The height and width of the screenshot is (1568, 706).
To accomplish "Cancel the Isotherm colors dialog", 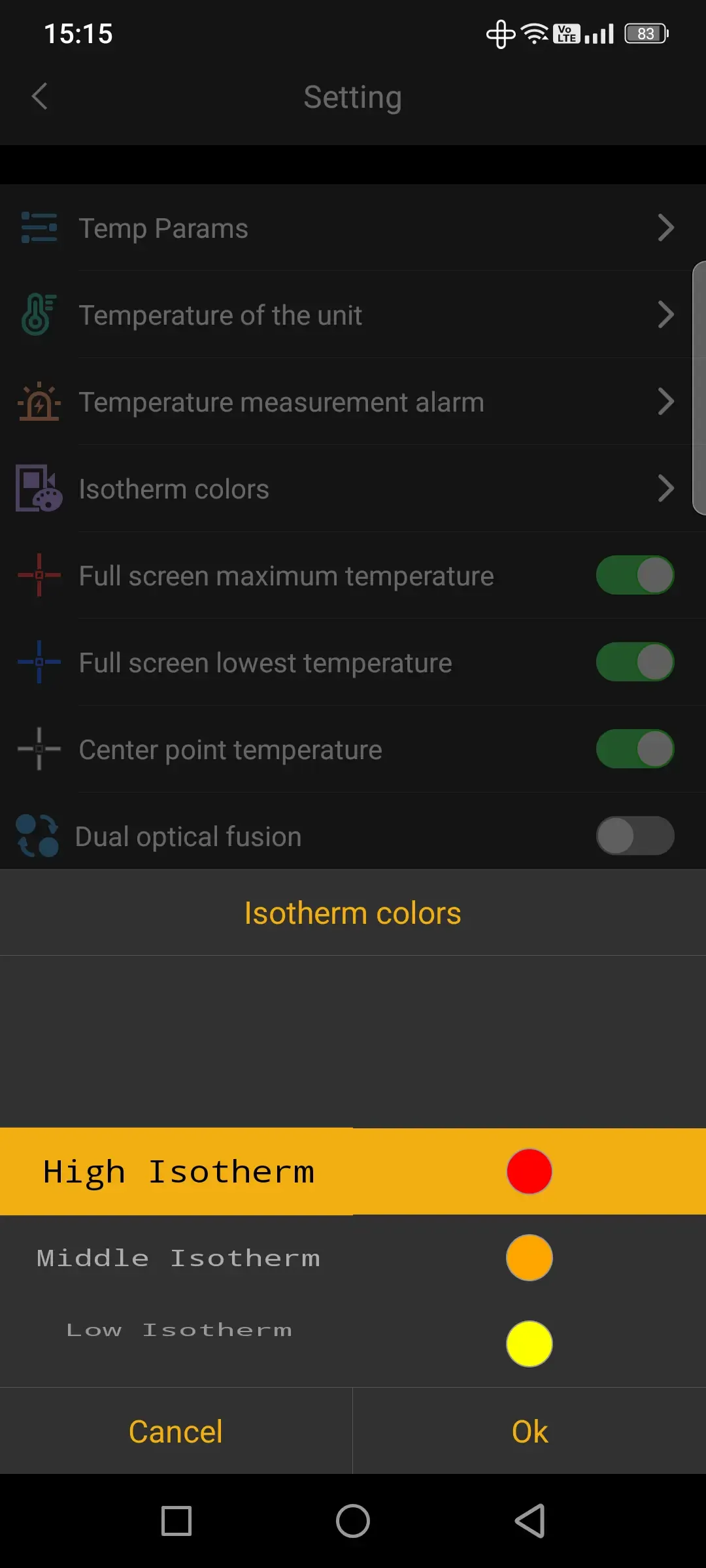I will 176,1431.
